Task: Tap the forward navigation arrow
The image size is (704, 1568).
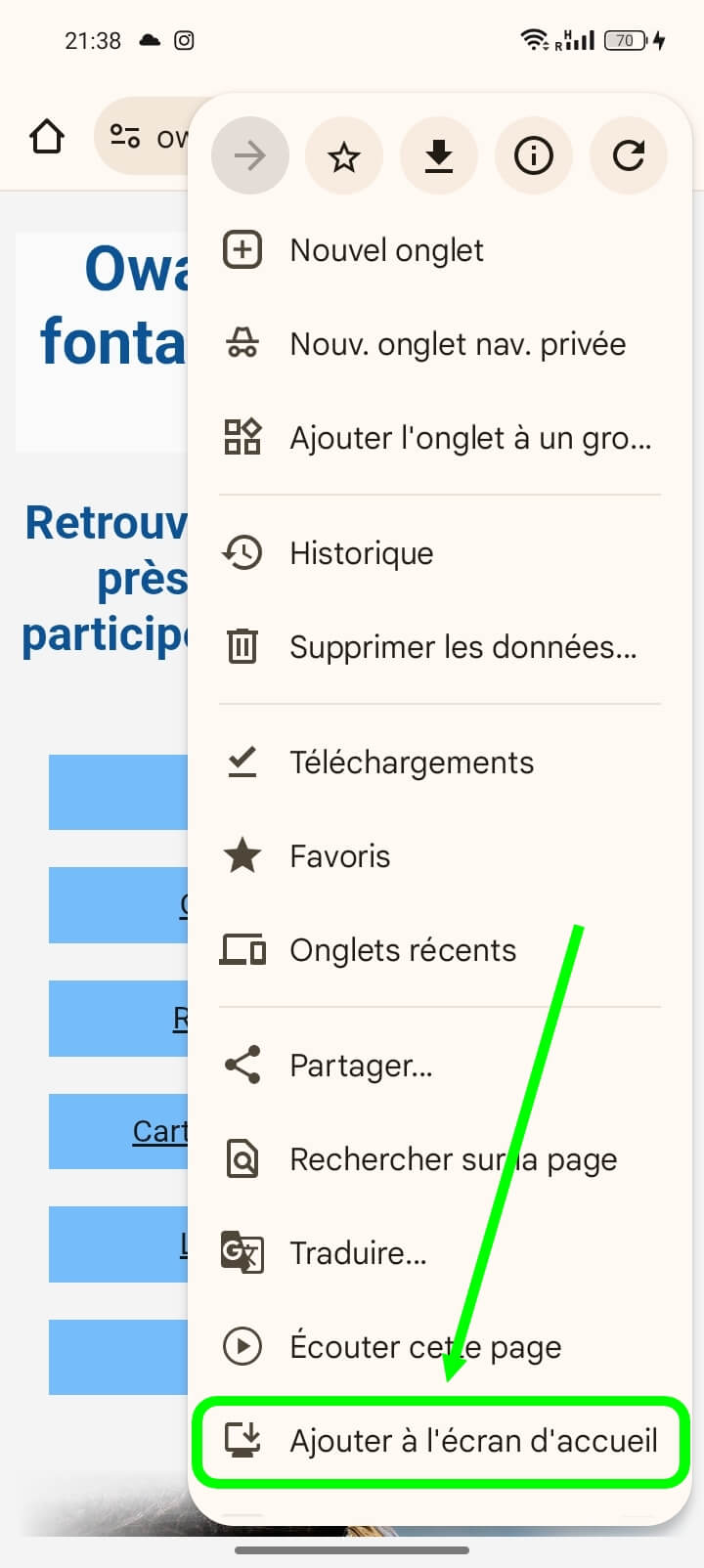Action: (x=250, y=155)
